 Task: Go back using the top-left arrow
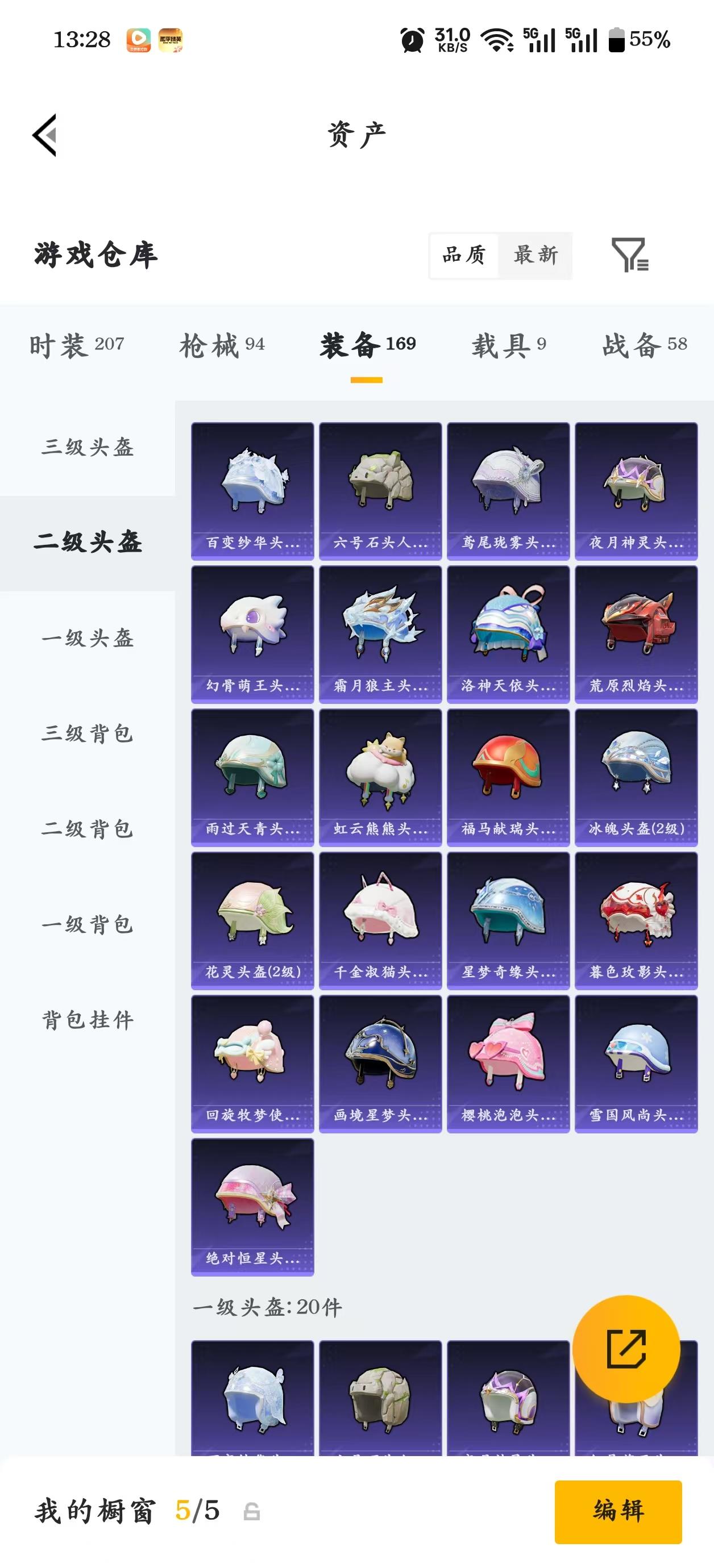tap(45, 135)
